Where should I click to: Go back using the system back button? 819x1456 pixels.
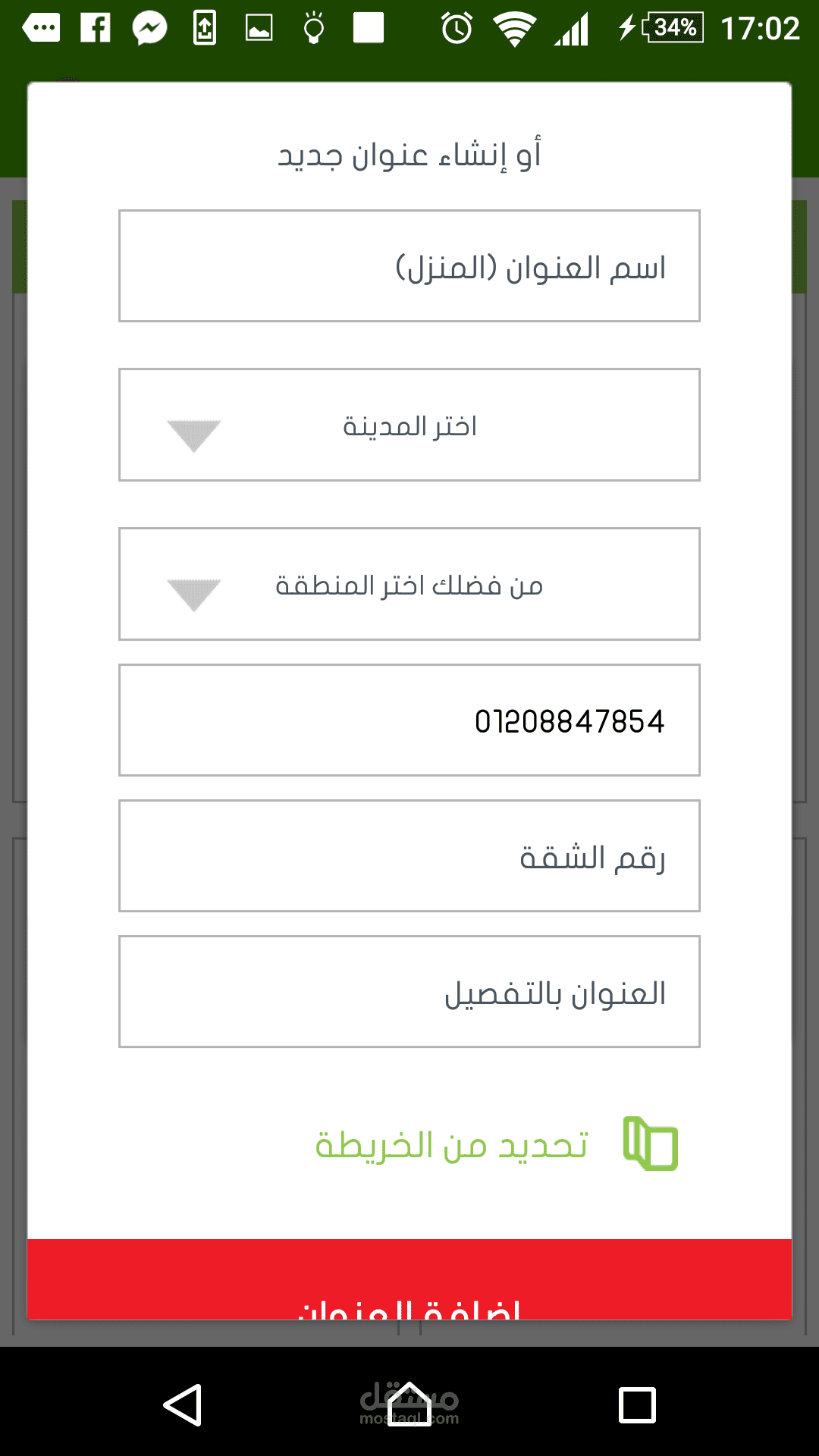[x=182, y=1405]
